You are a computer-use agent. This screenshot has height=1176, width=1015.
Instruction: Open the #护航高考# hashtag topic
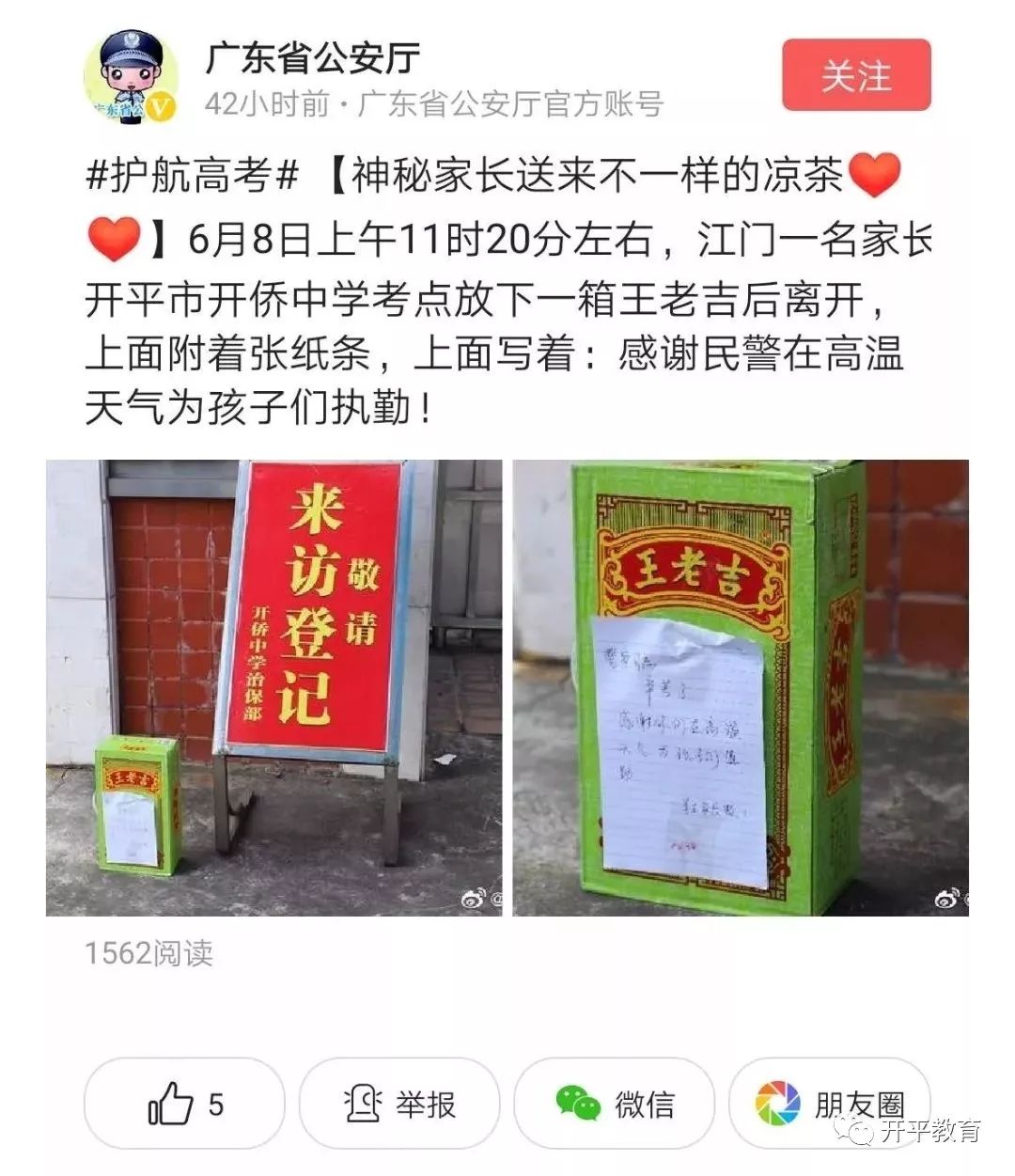pyautogui.click(x=193, y=176)
